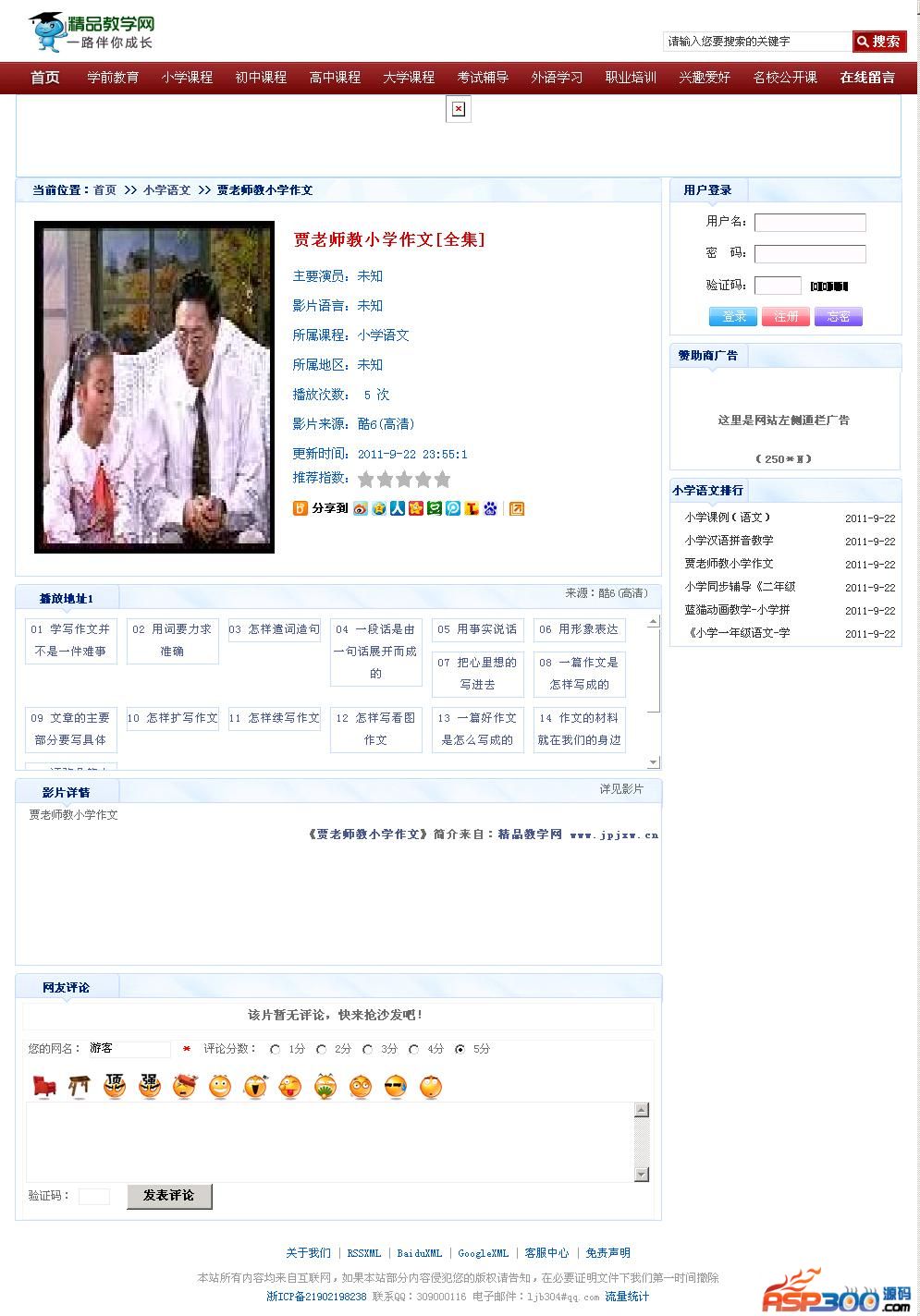Play episode 10 怎样扩写作文

pyautogui.click(x=173, y=718)
